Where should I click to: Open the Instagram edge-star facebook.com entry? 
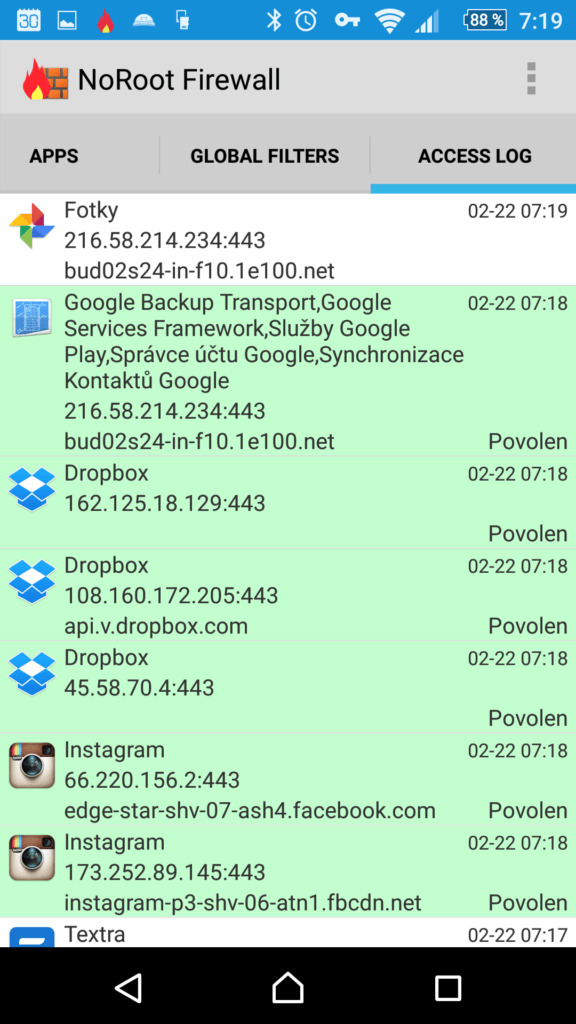point(288,779)
